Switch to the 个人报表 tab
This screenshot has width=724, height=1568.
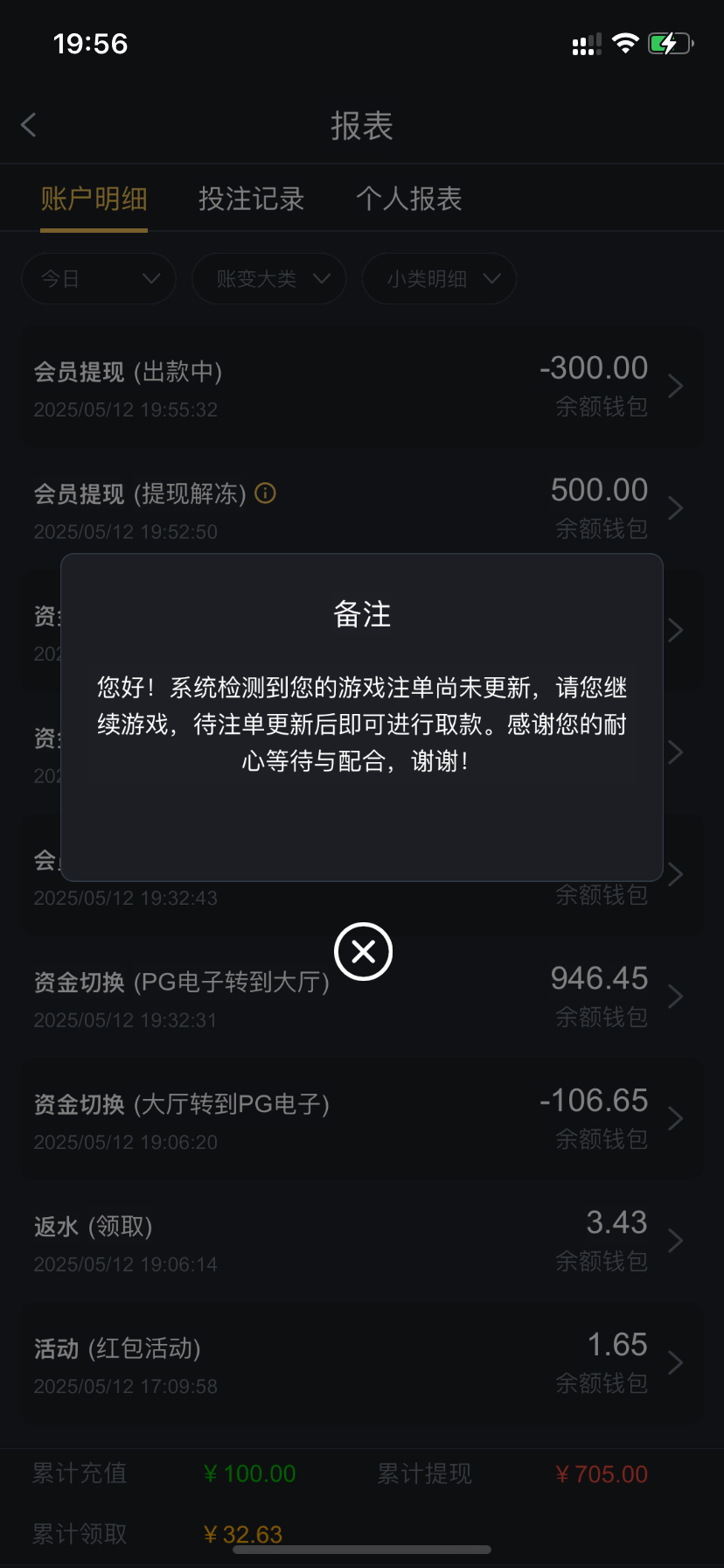pos(408,199)
